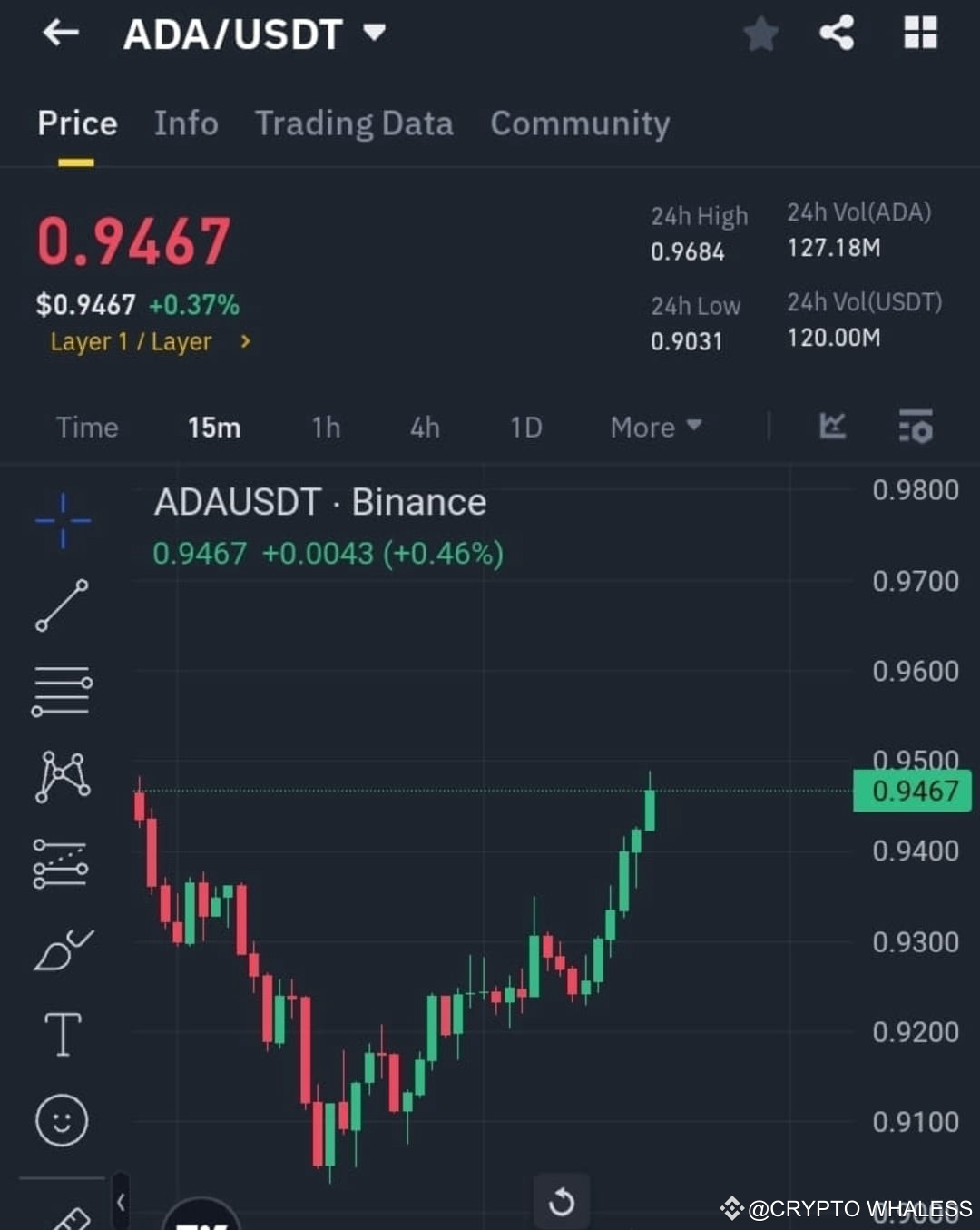The image size is (980, 1230).
Task: Open the emoji sticker tool
Action: [x=62, y=1120]
